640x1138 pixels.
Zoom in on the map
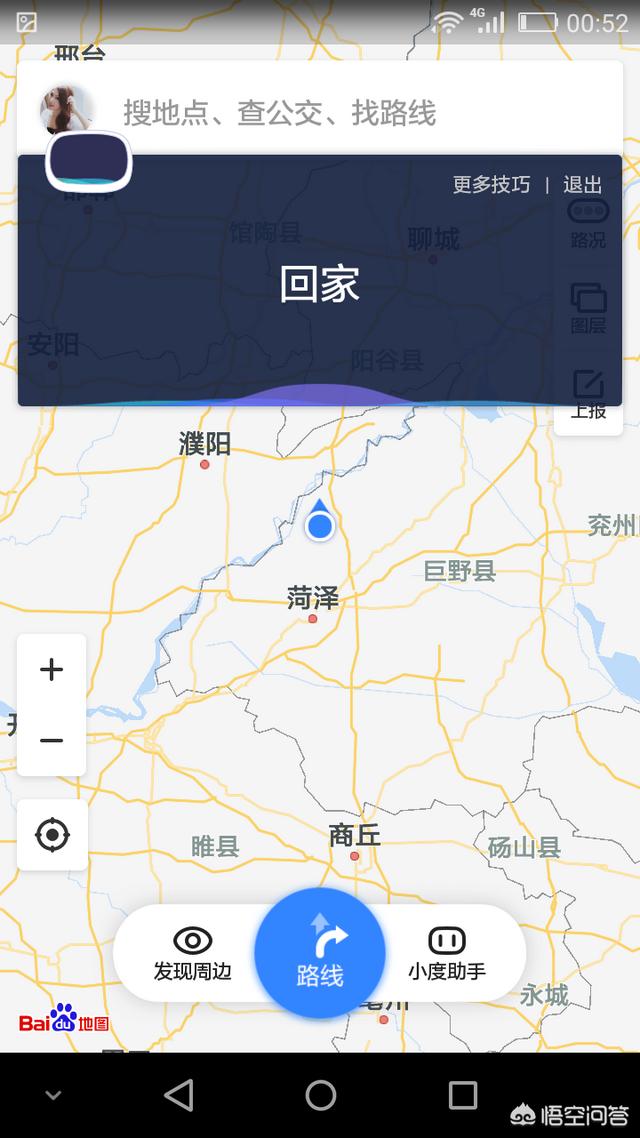click(x=51, y=670)
